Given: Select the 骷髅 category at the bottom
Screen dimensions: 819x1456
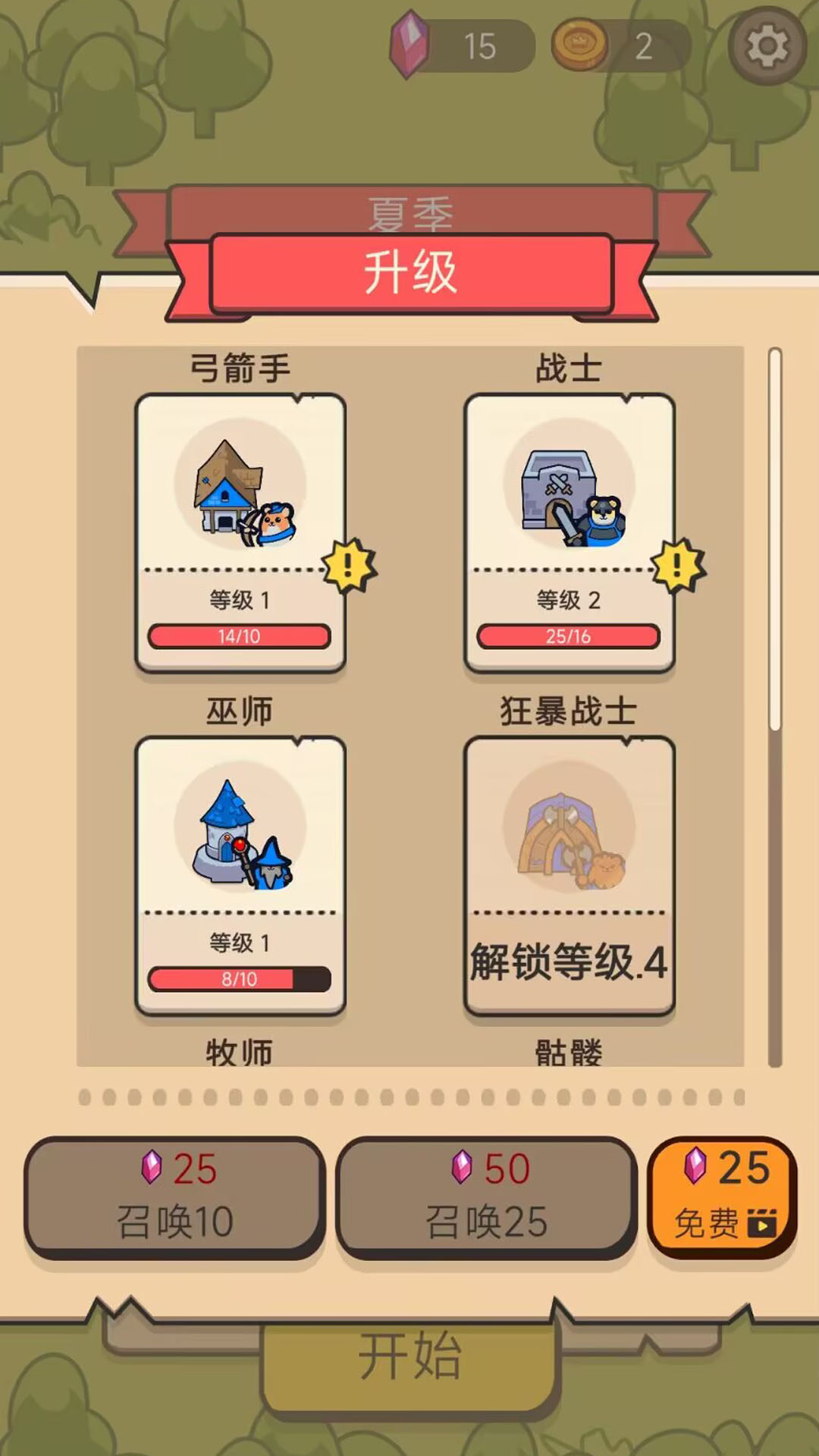Looking at the screenshot, I should pos(567,1053).
